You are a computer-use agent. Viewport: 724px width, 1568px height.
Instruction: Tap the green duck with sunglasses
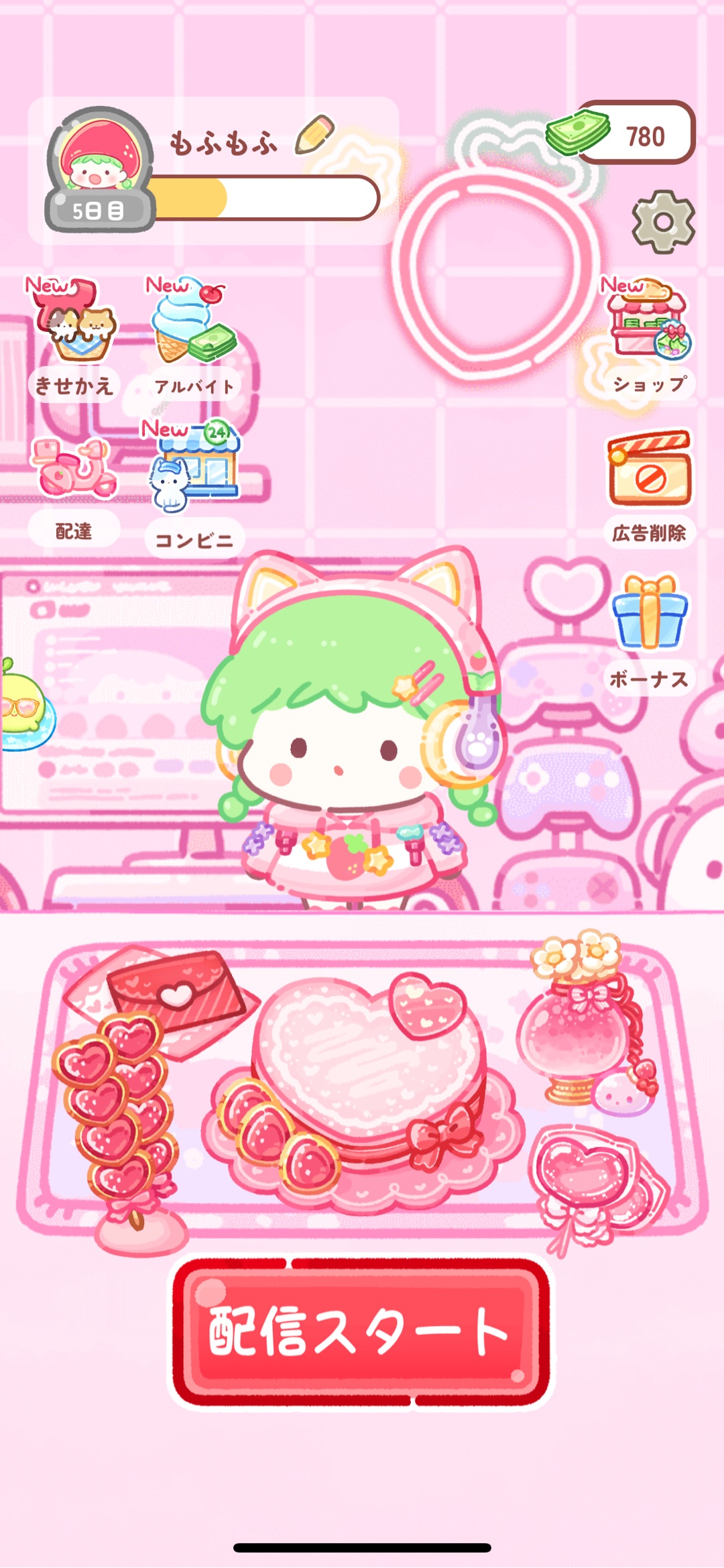click(23, 708)
